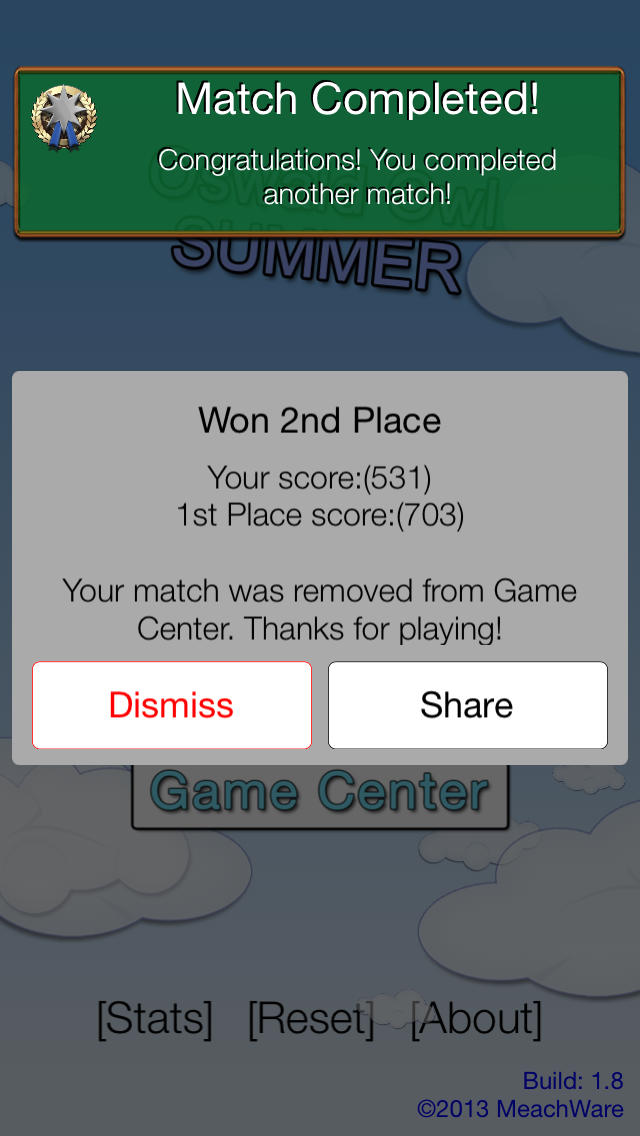Tap the [Reset] option

pos(312,1019)
